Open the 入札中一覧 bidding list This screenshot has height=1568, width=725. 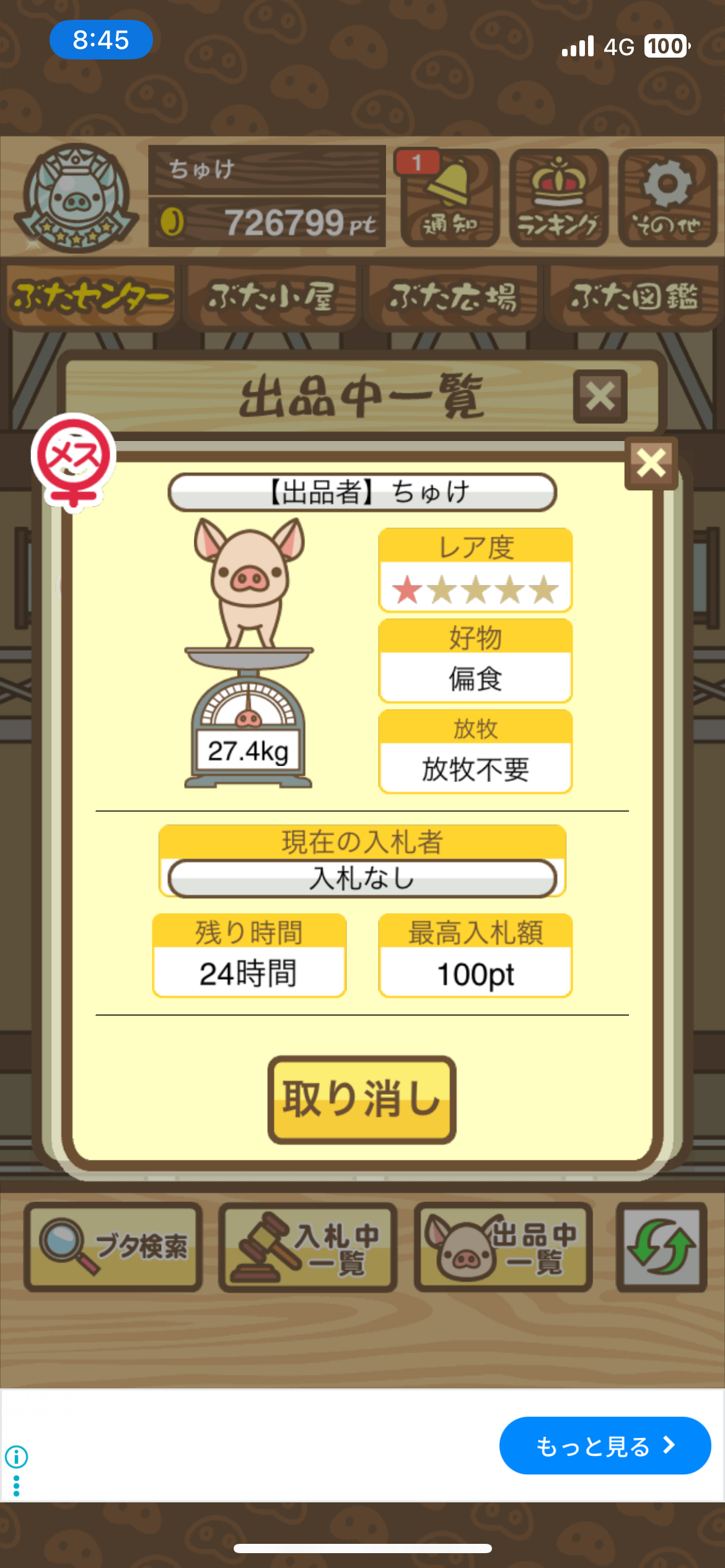pos(308,1247)
